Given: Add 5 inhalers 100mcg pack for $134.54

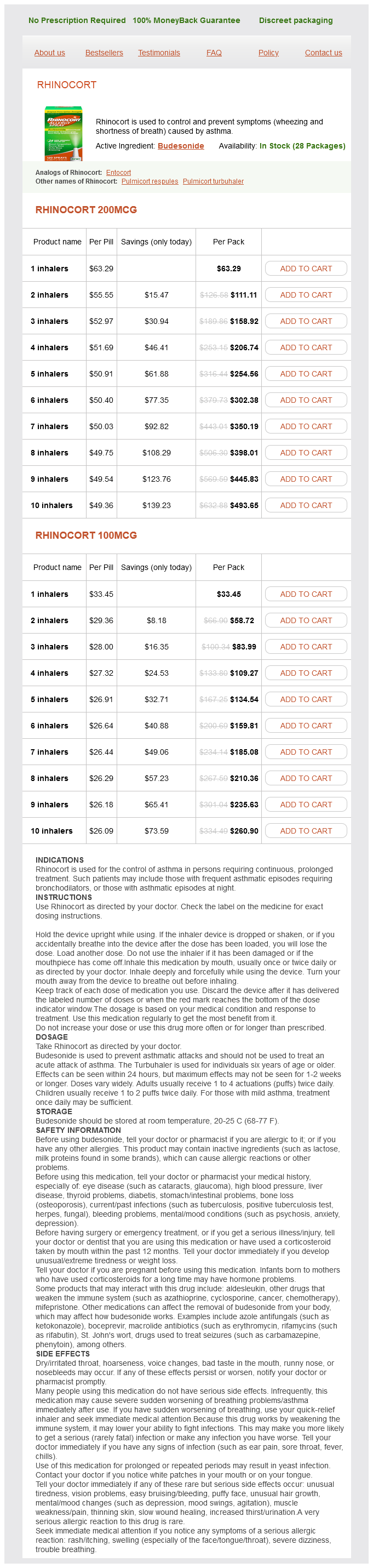Looking at the screenshot, I should click(x=306, y=699).
